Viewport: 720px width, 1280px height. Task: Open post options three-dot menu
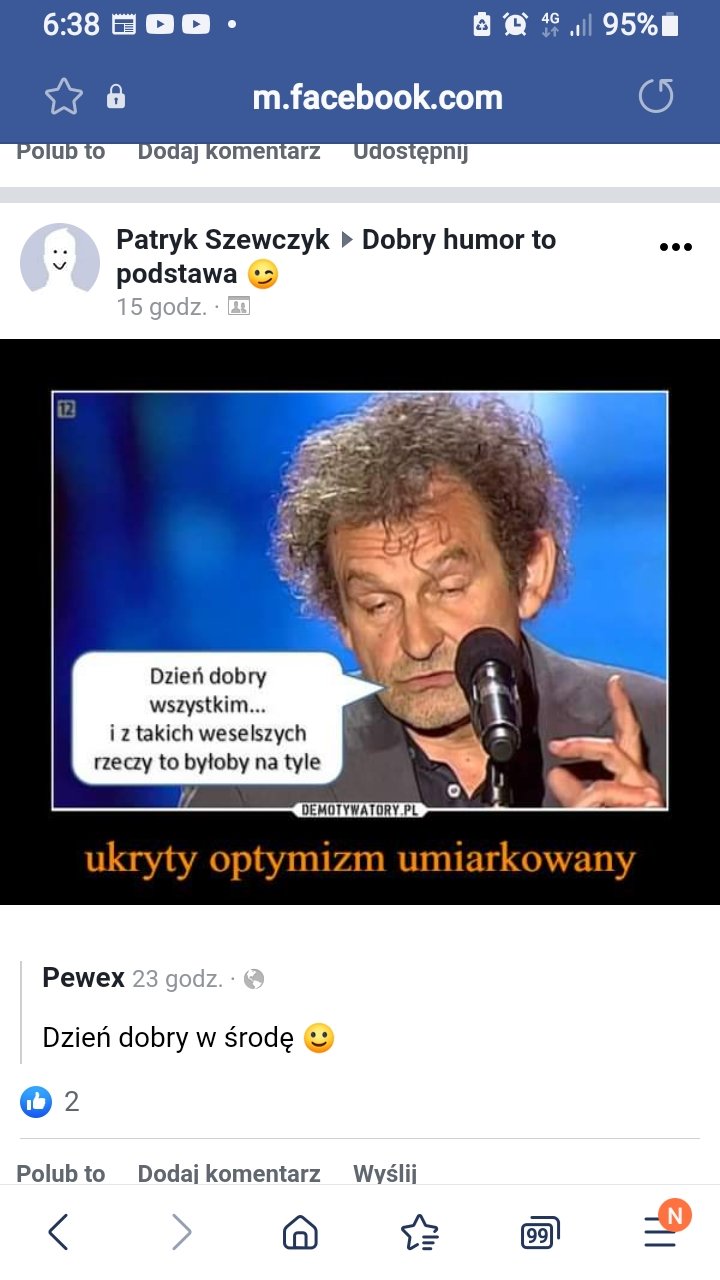tap(676, 248)
